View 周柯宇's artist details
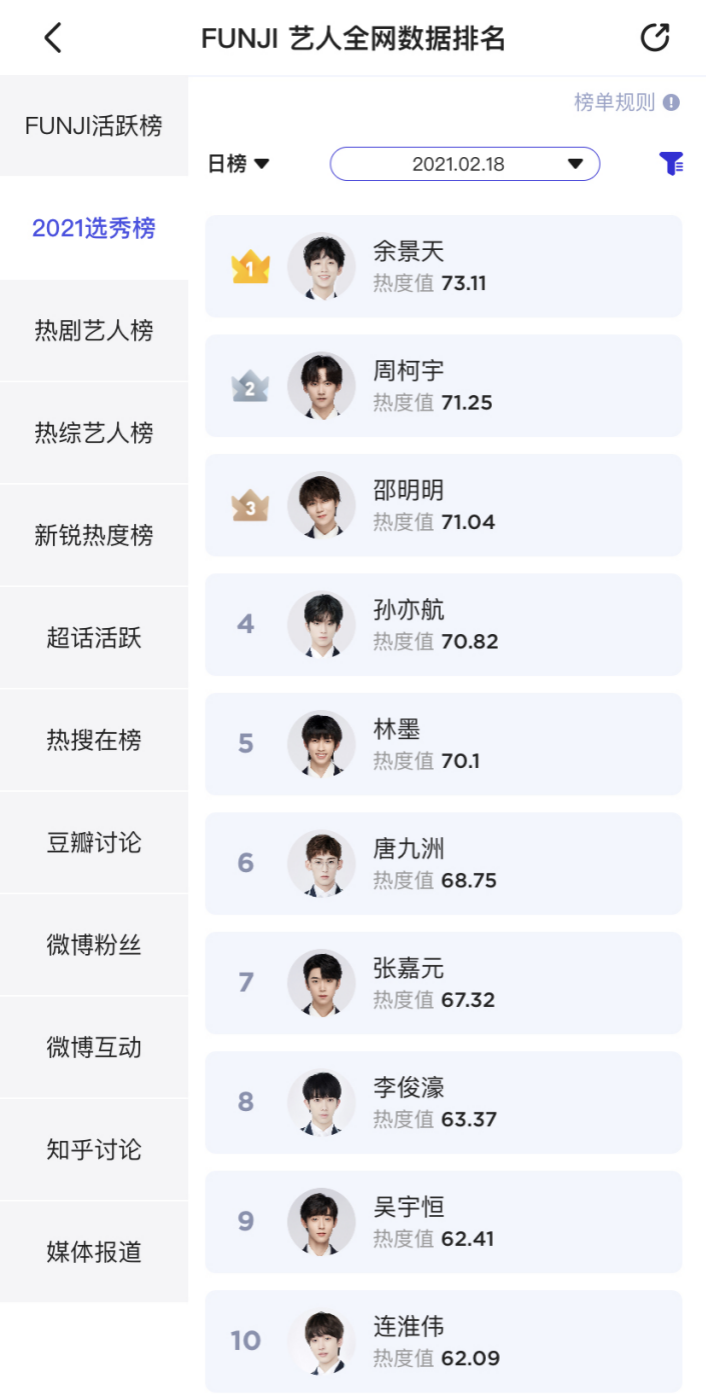This screenshot has width=708, height=1396. pos(444,386)
